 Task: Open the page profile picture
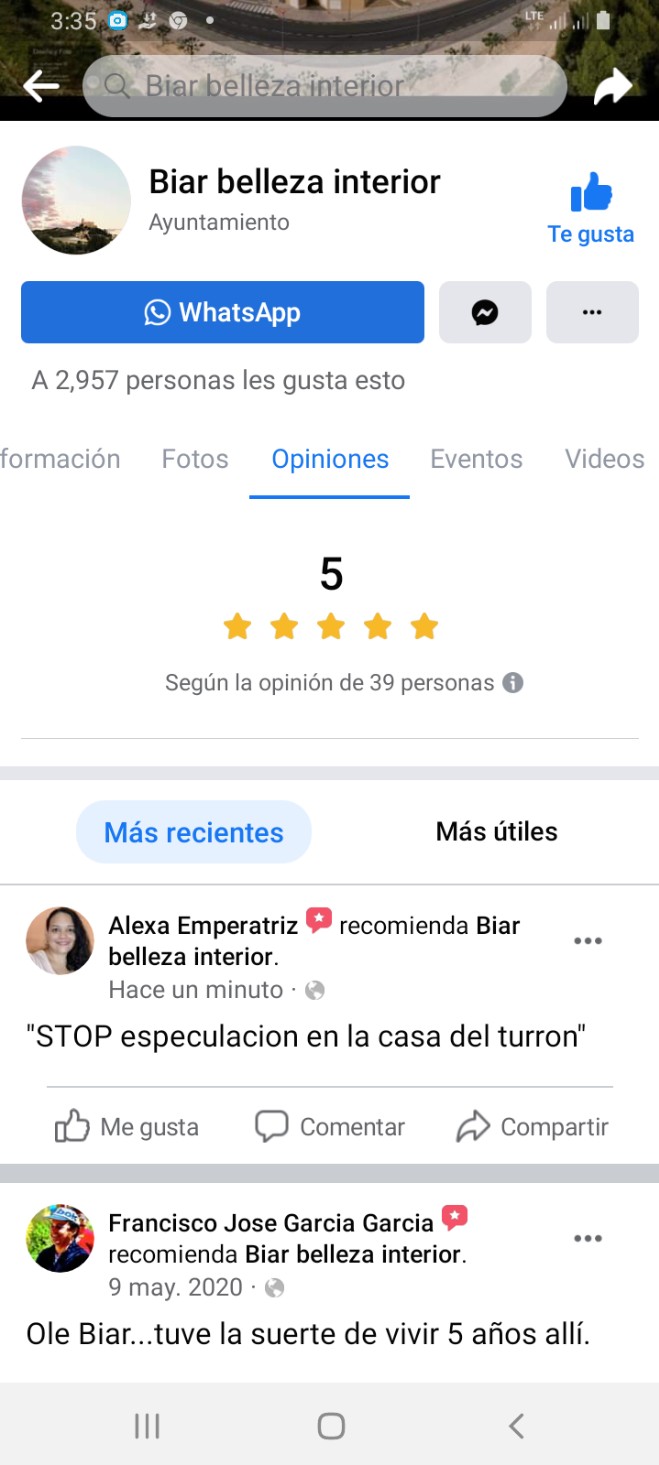pos(76,200)
